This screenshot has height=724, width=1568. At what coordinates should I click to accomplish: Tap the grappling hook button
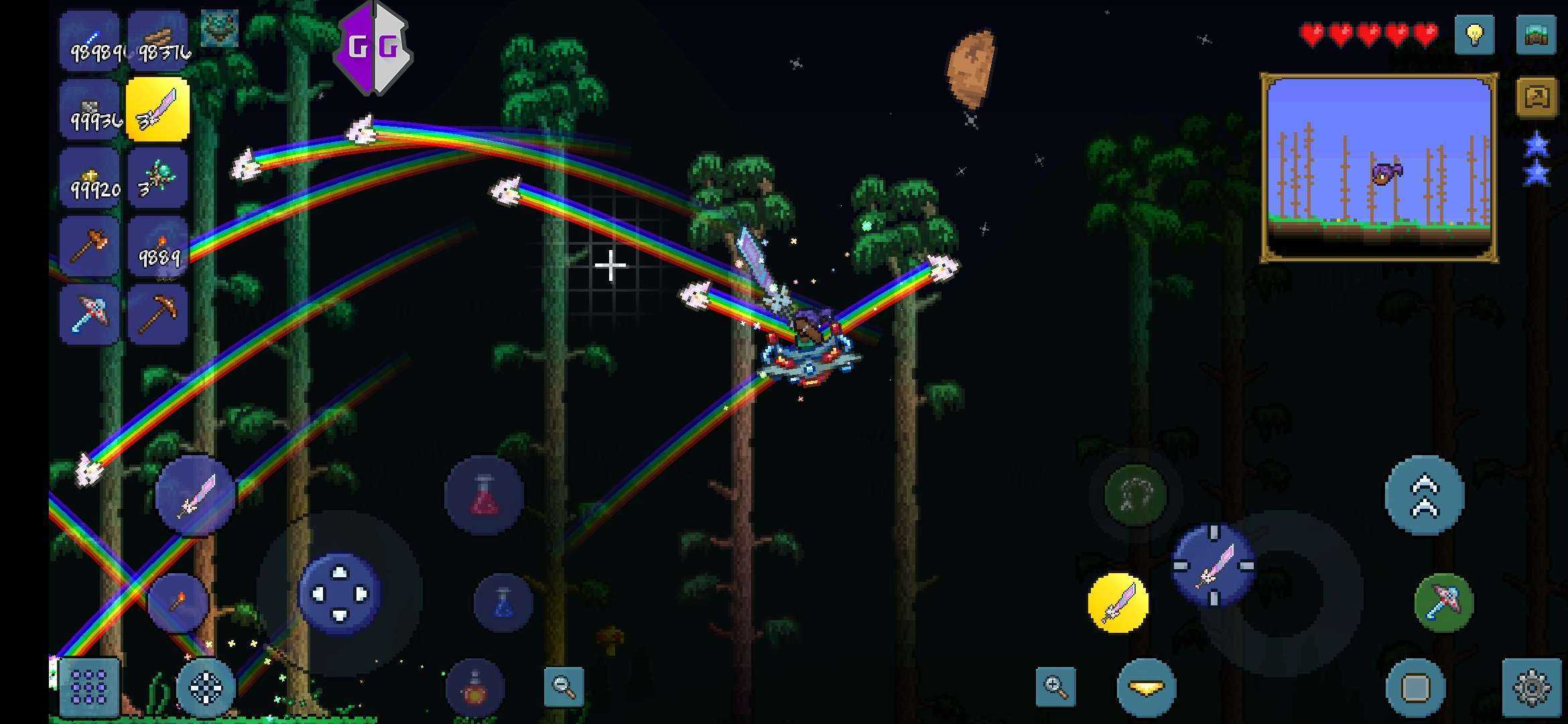click(1135, 496)
